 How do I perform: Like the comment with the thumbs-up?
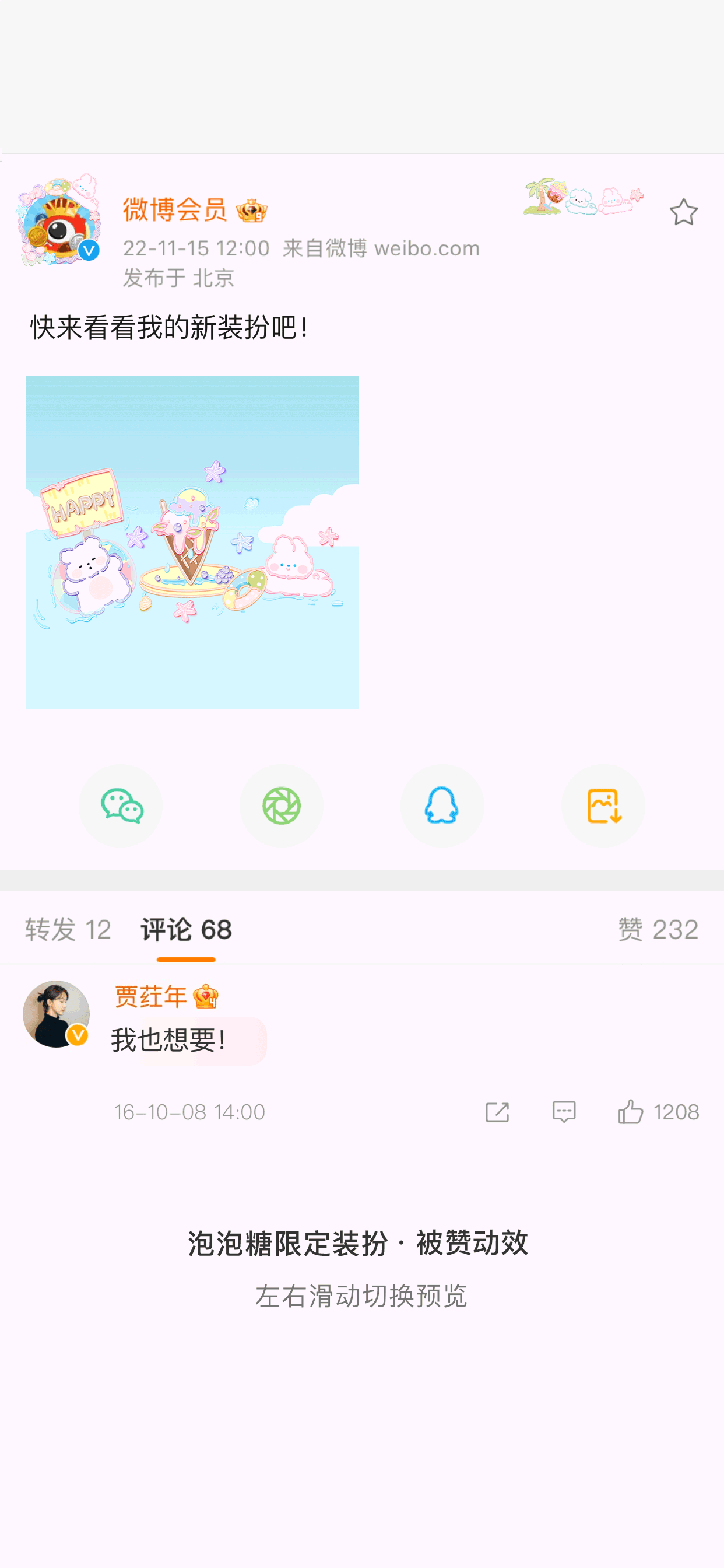631,1111
